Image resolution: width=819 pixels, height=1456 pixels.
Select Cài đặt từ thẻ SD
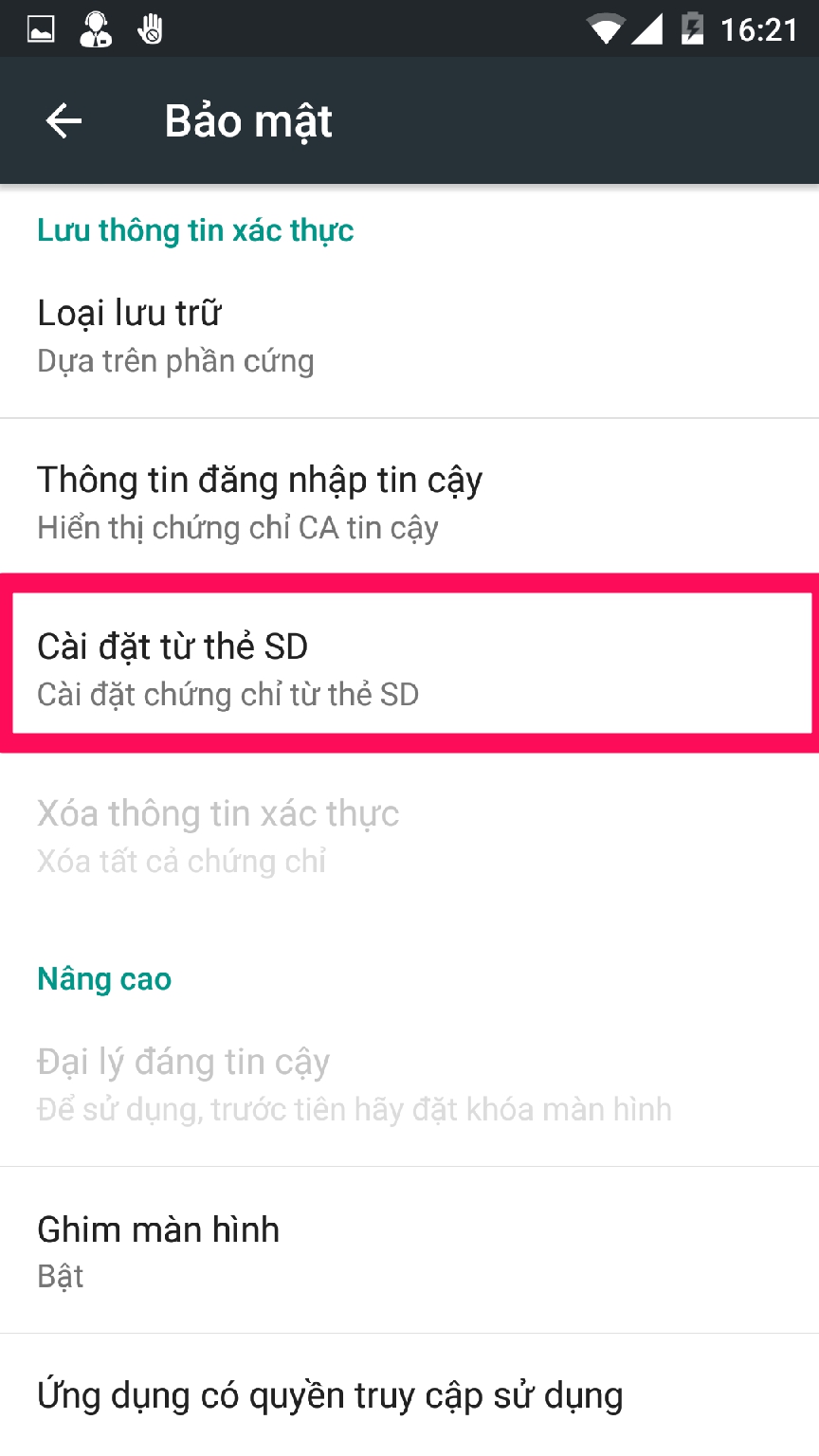click(x=409, y=668)
